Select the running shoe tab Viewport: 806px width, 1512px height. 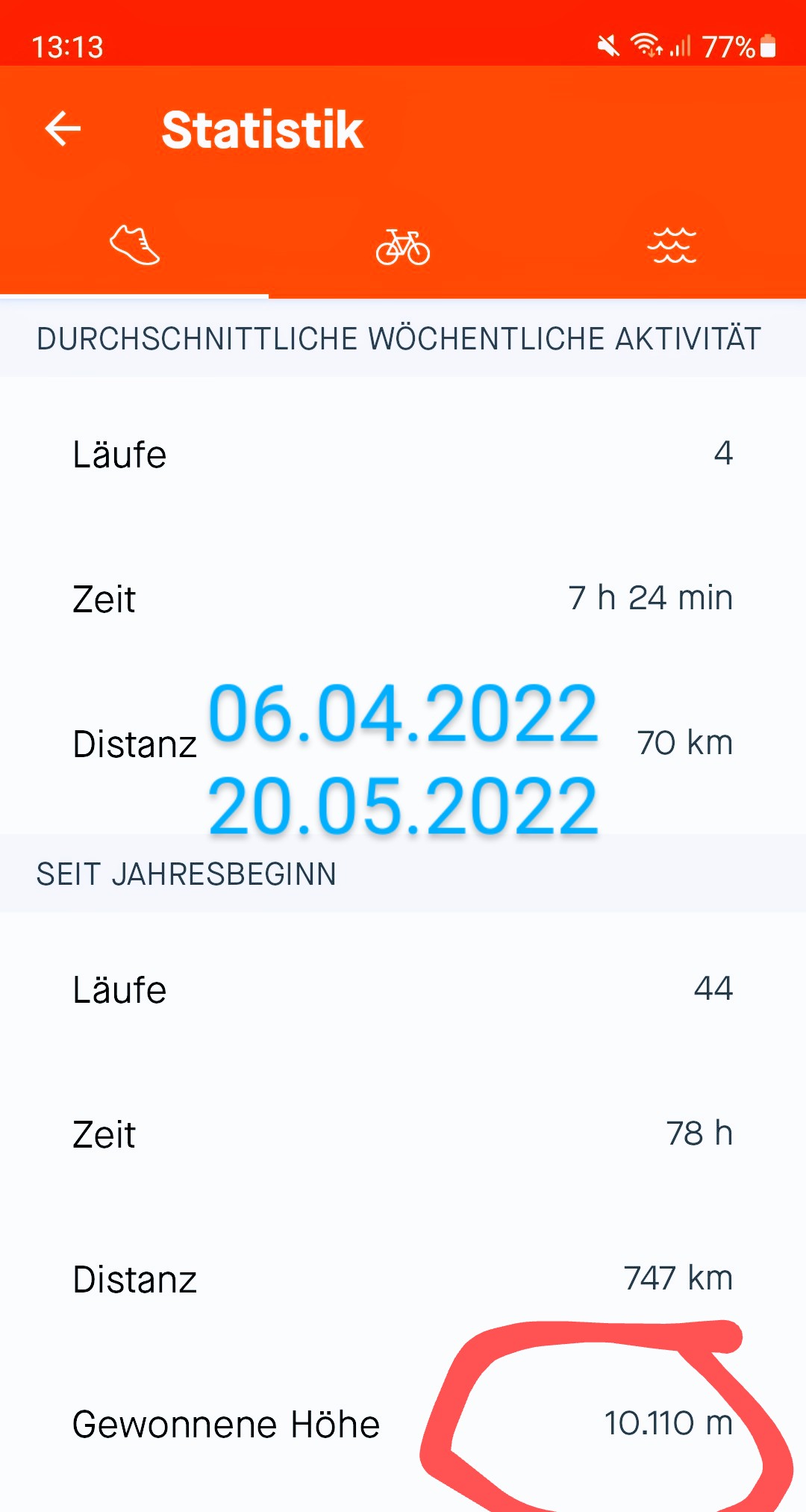pyautogui.click(x=134, y=246)
